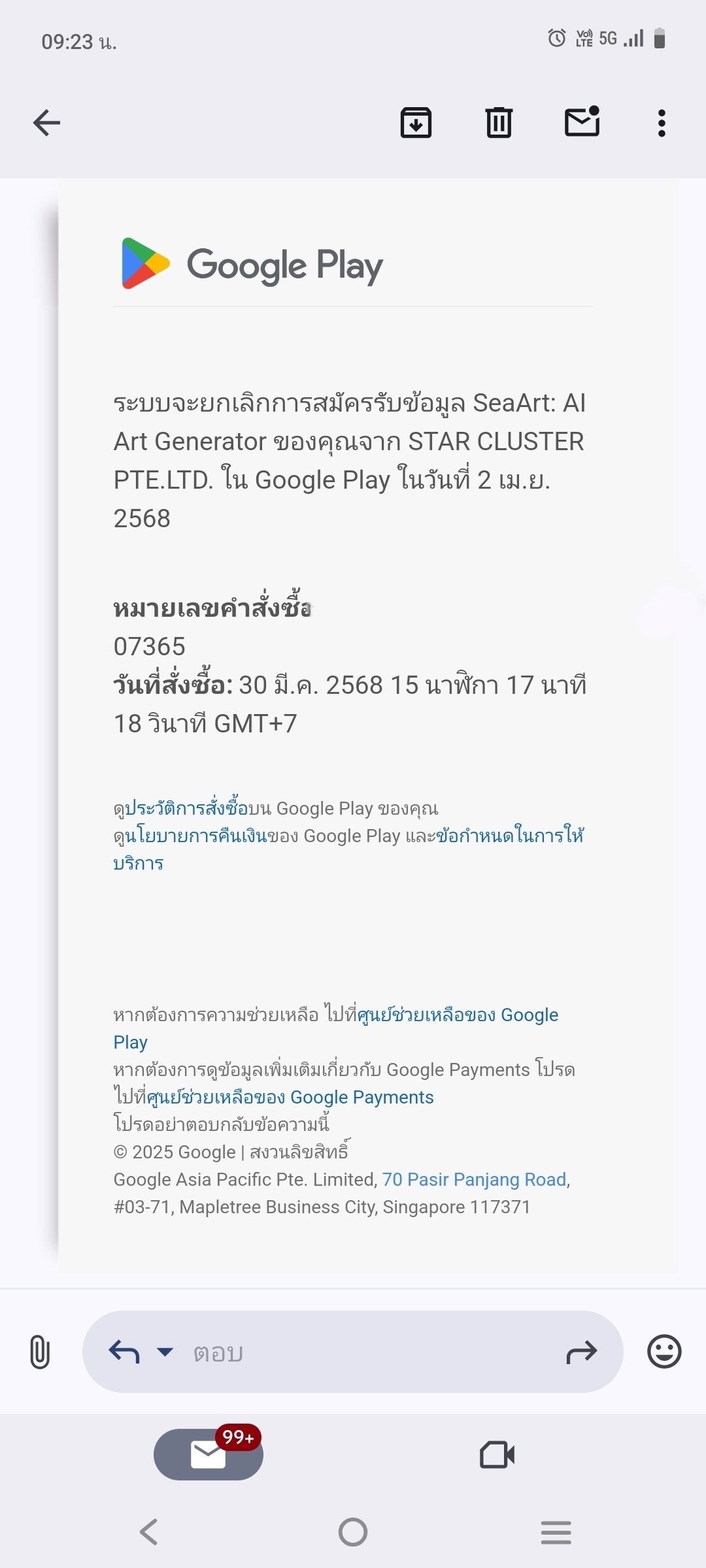Open the 70 Pasir Panjang Road address link
The height and width of the screenshot is (1568, 706).
[x=475, y=1179]
